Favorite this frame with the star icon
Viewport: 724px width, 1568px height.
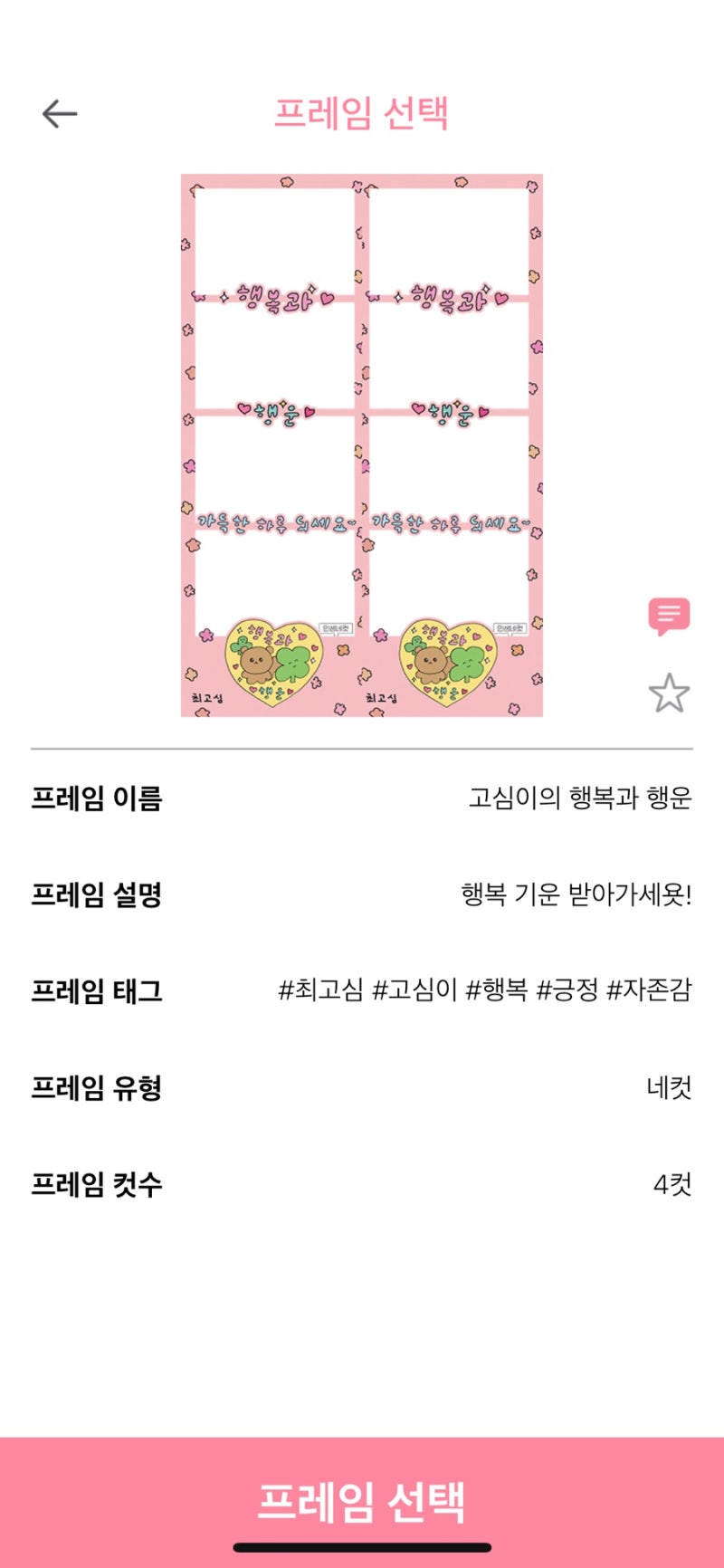click(x=669, y=693)
